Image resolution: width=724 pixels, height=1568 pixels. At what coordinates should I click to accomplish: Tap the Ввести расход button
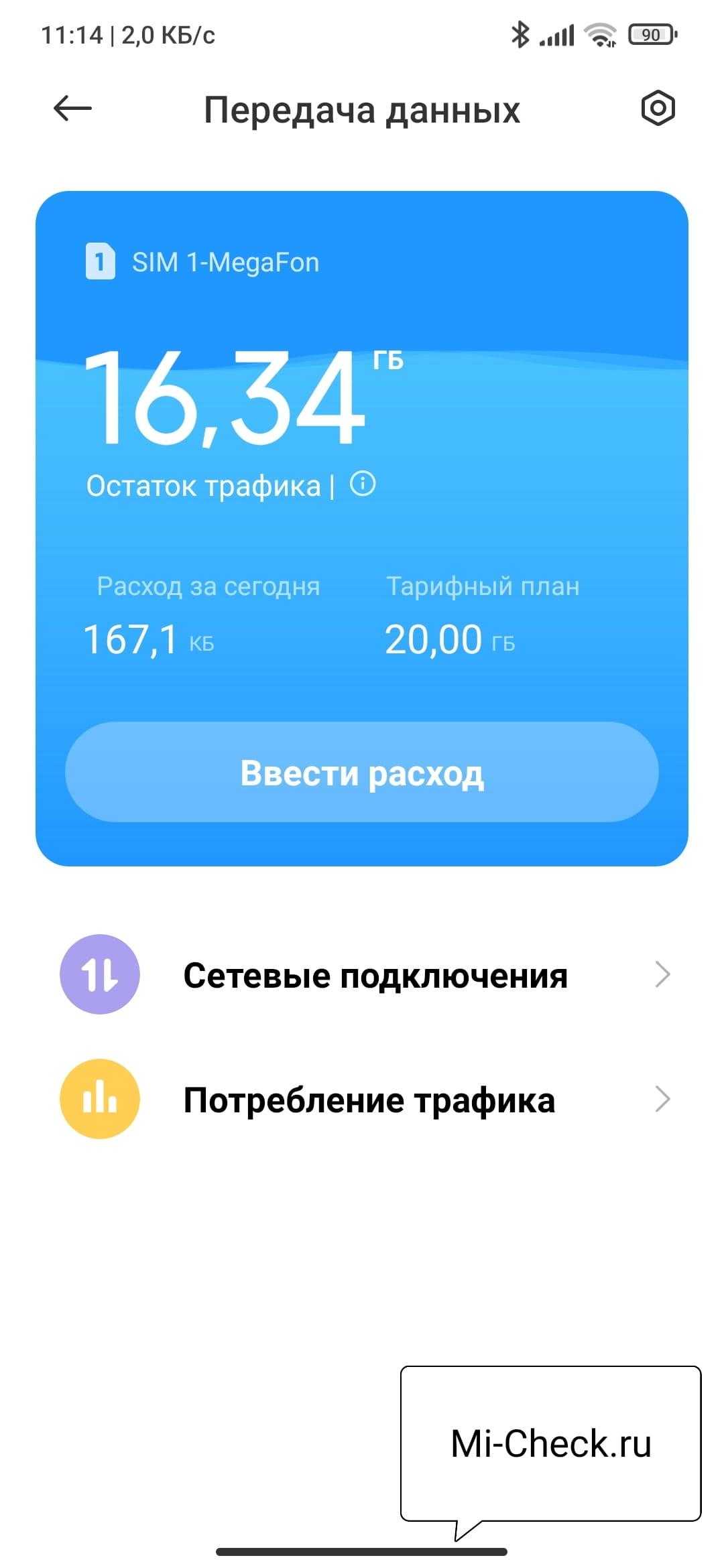362,772
